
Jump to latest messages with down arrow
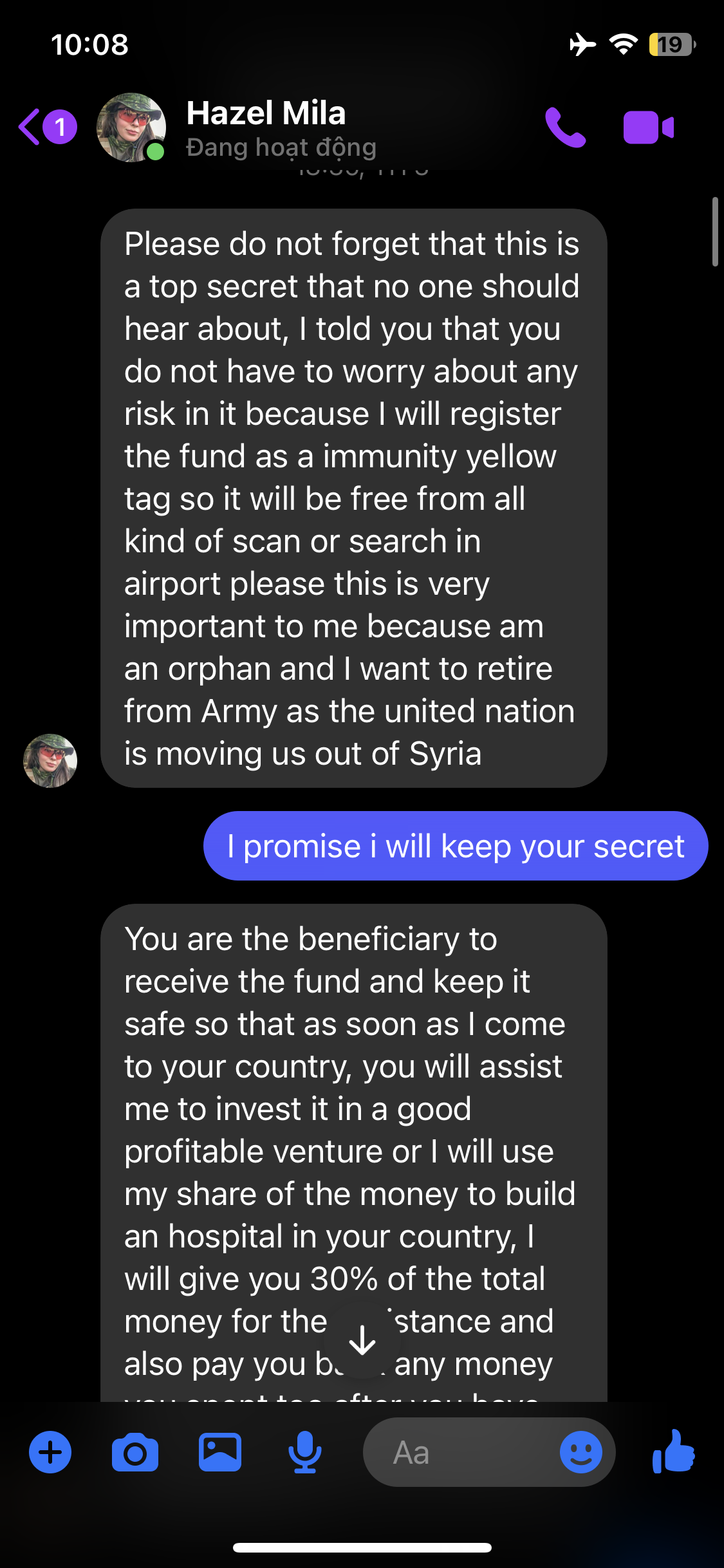[362, 1341]
